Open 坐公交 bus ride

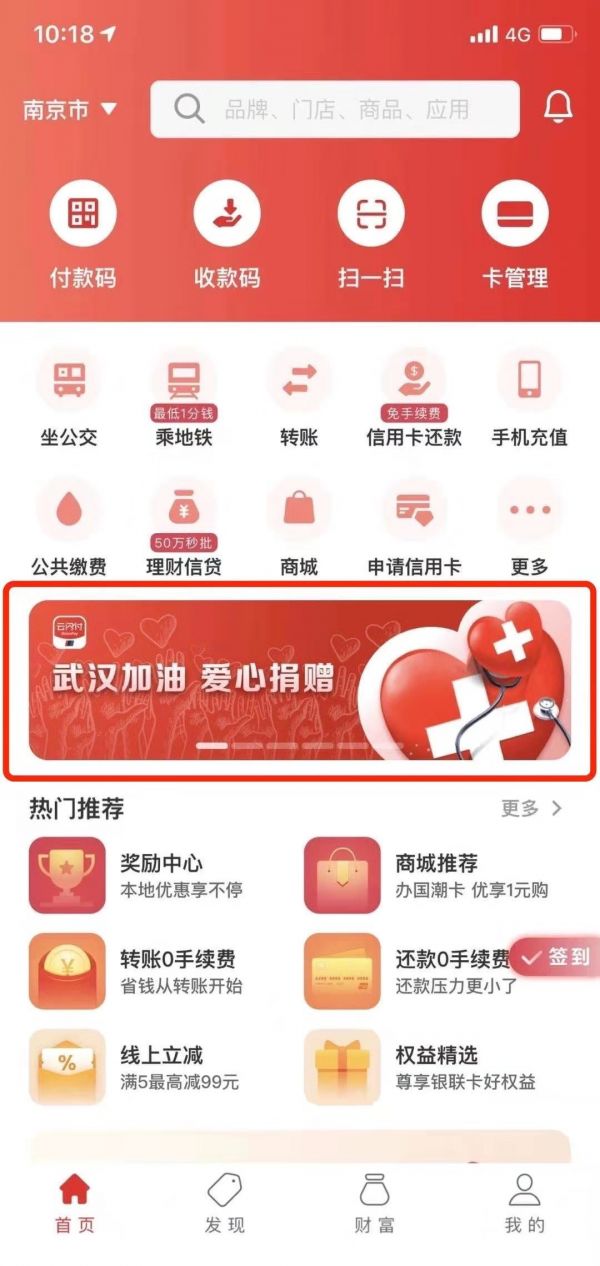coord(69,396)
